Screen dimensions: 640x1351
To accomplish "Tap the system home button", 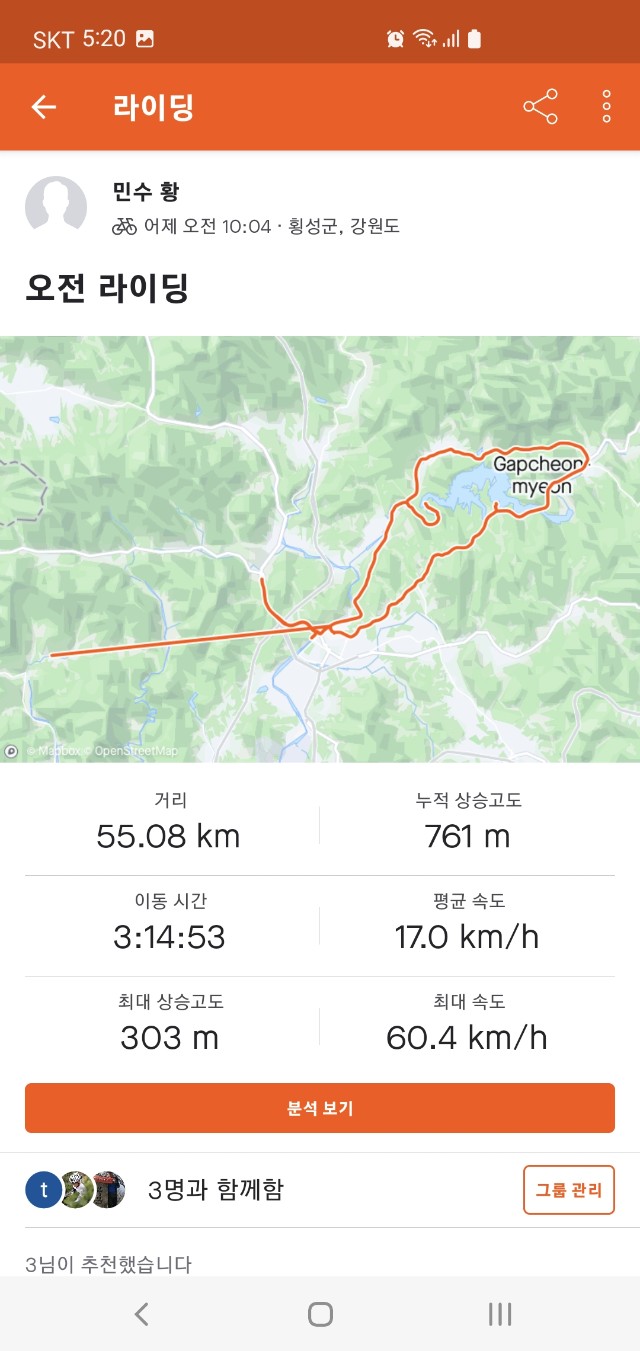I will point(320,1314).
